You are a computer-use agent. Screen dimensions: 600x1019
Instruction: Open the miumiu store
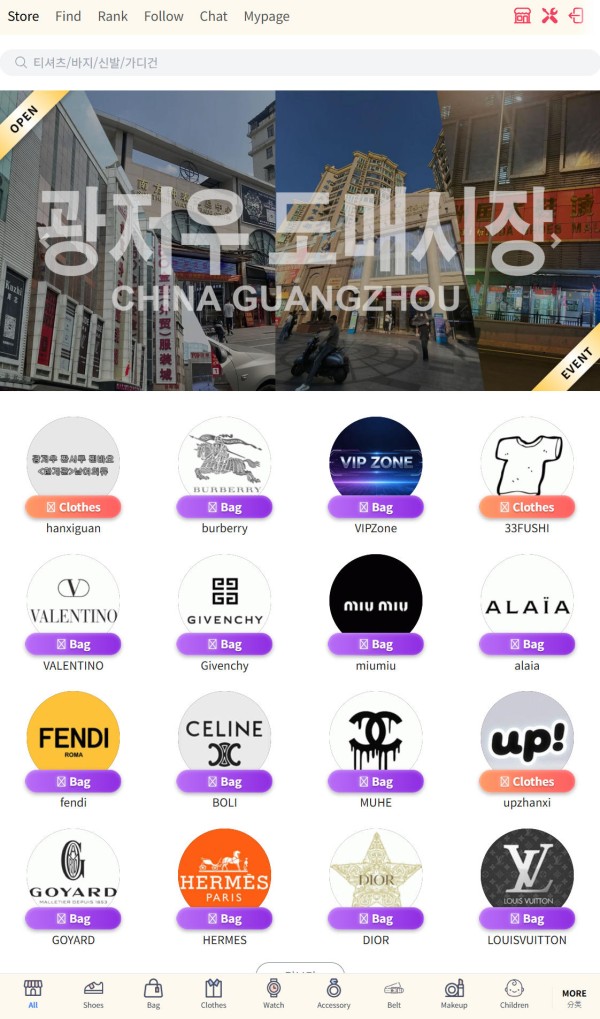tap(376, 613)
